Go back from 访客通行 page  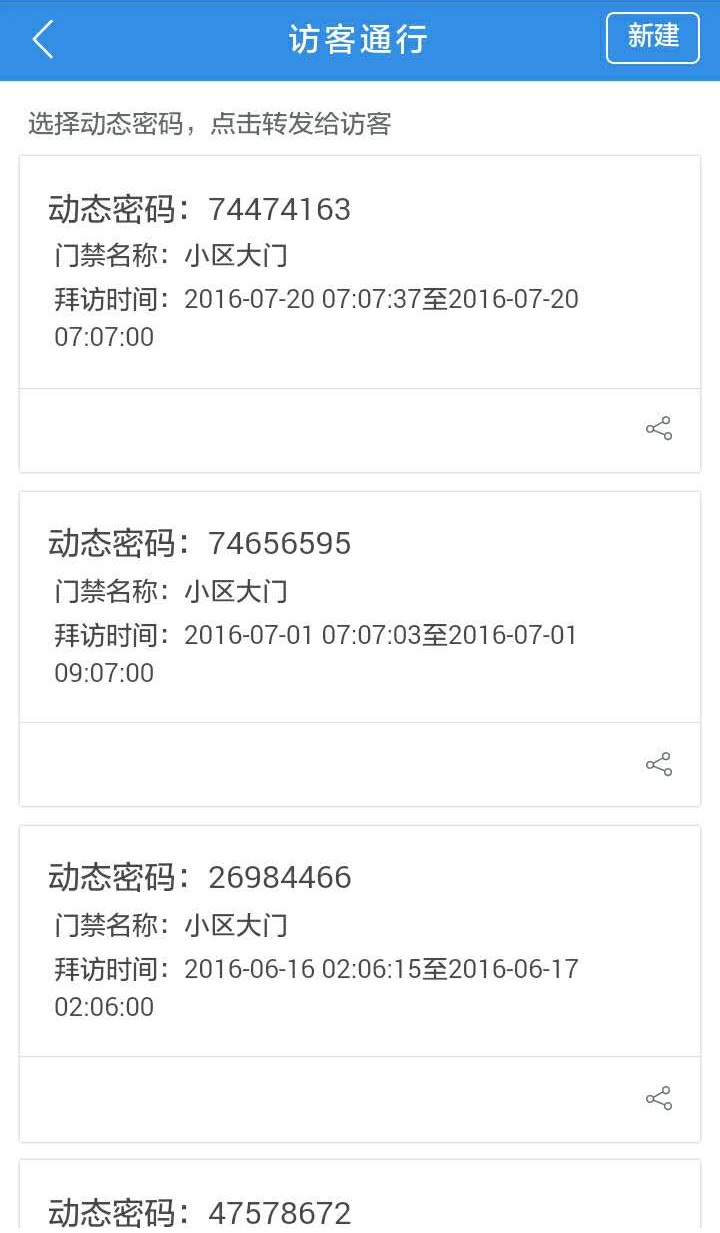pyautogui.click(x=43, y=40)
